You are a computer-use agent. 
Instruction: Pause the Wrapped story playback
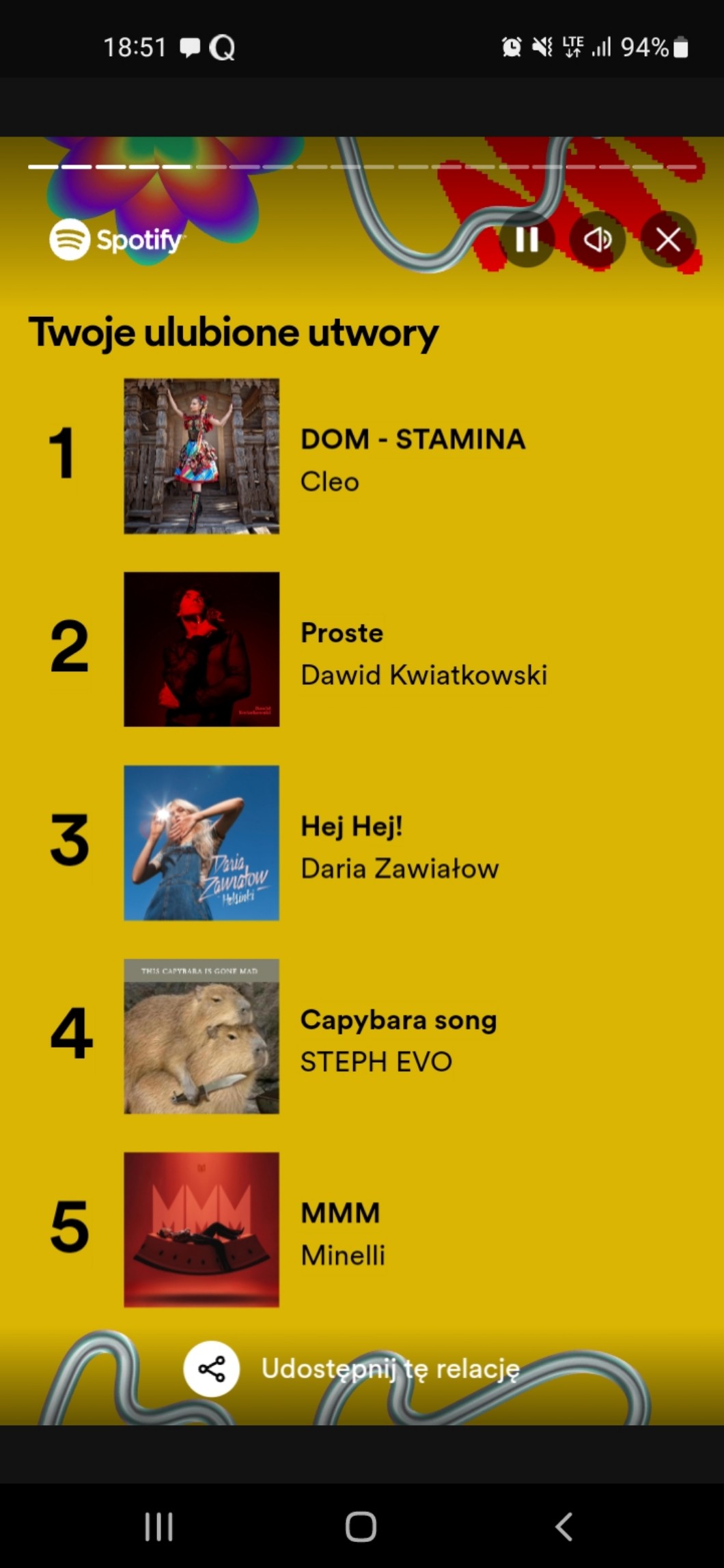click(527, 240)
